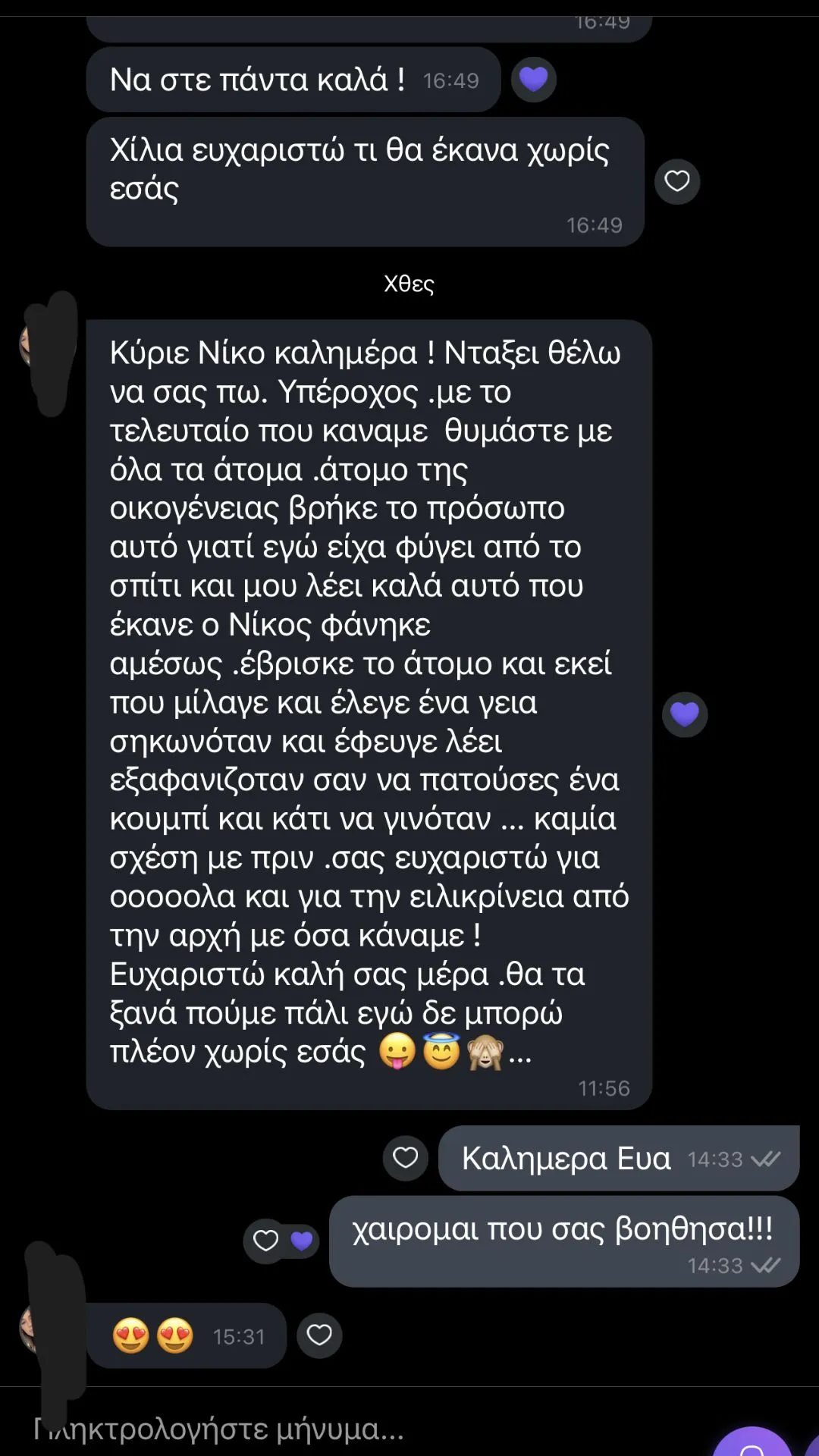Tap the purple round button beside message field
Viewport: 819px width, 1456px height.
click(x=751, y=1445)
